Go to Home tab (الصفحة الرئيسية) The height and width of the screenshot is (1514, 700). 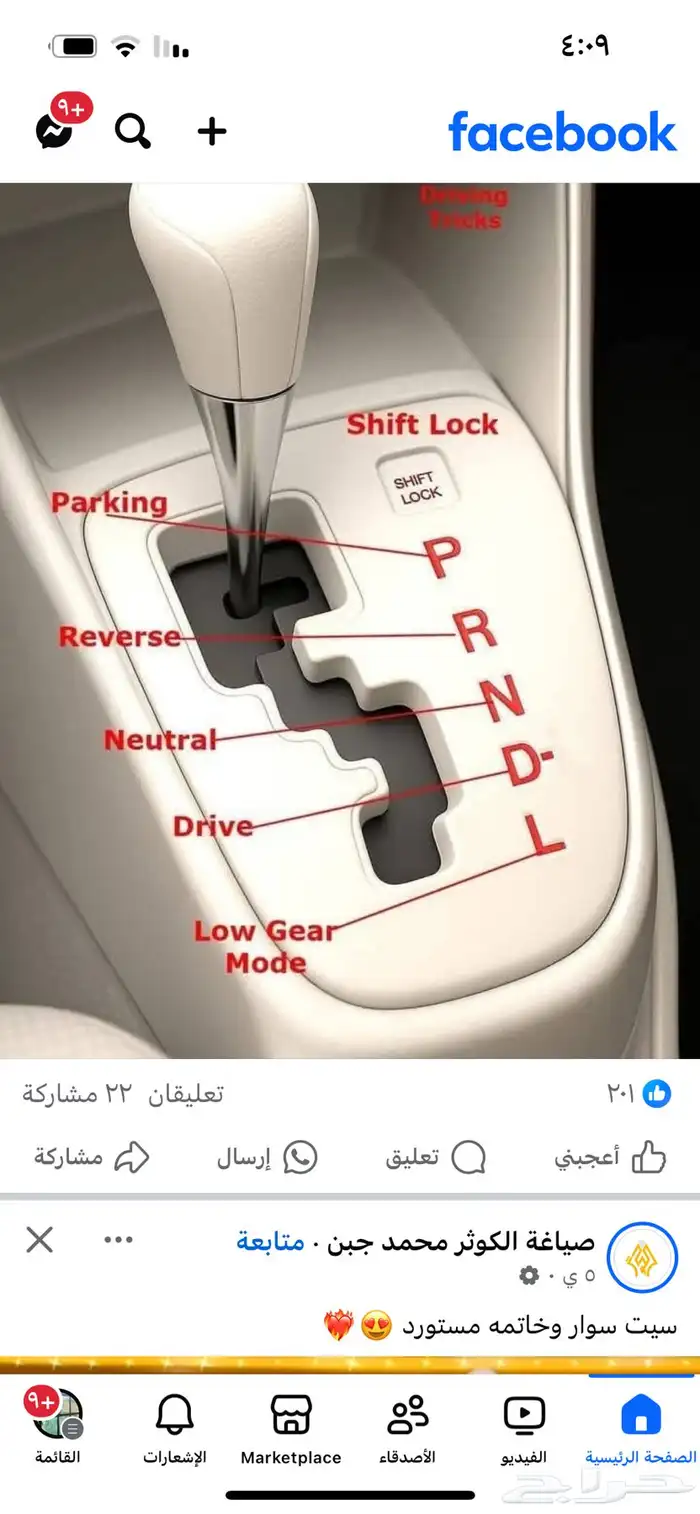[x=641, y=1430]
